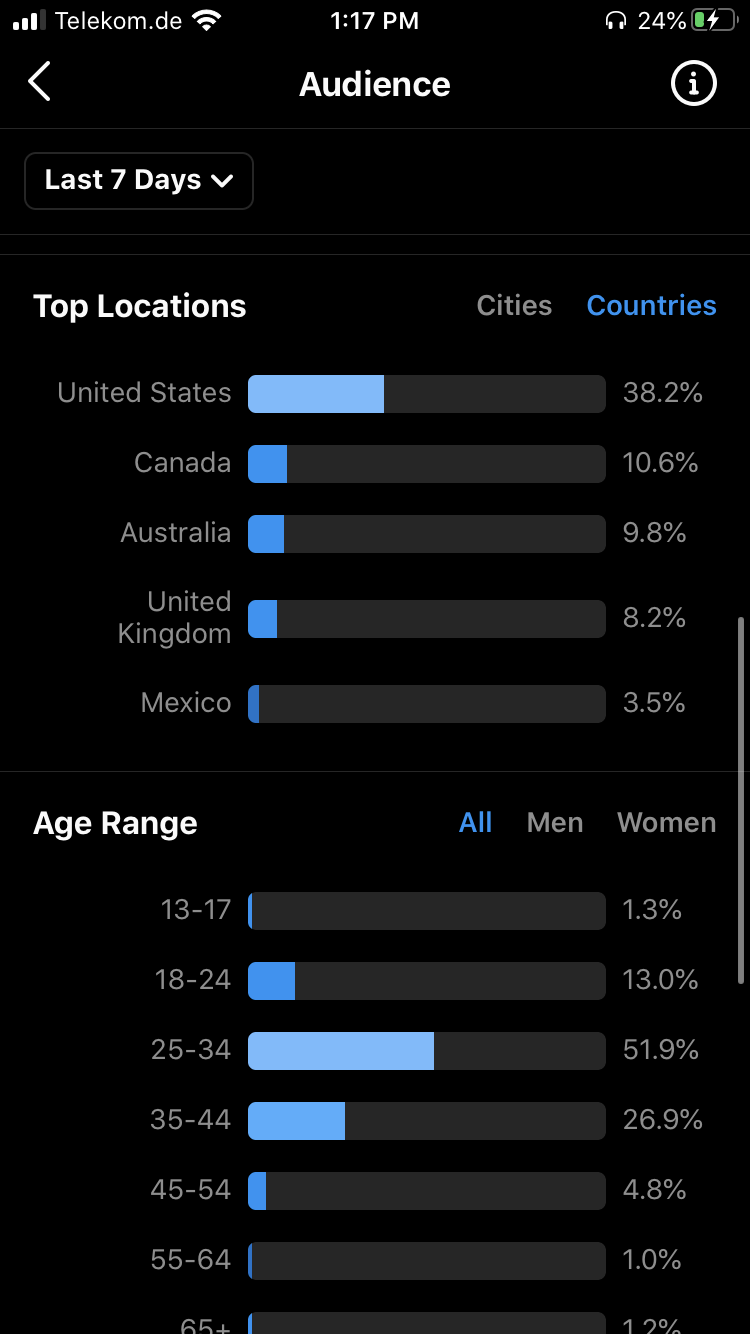Open the info icon about Audience

693,83
